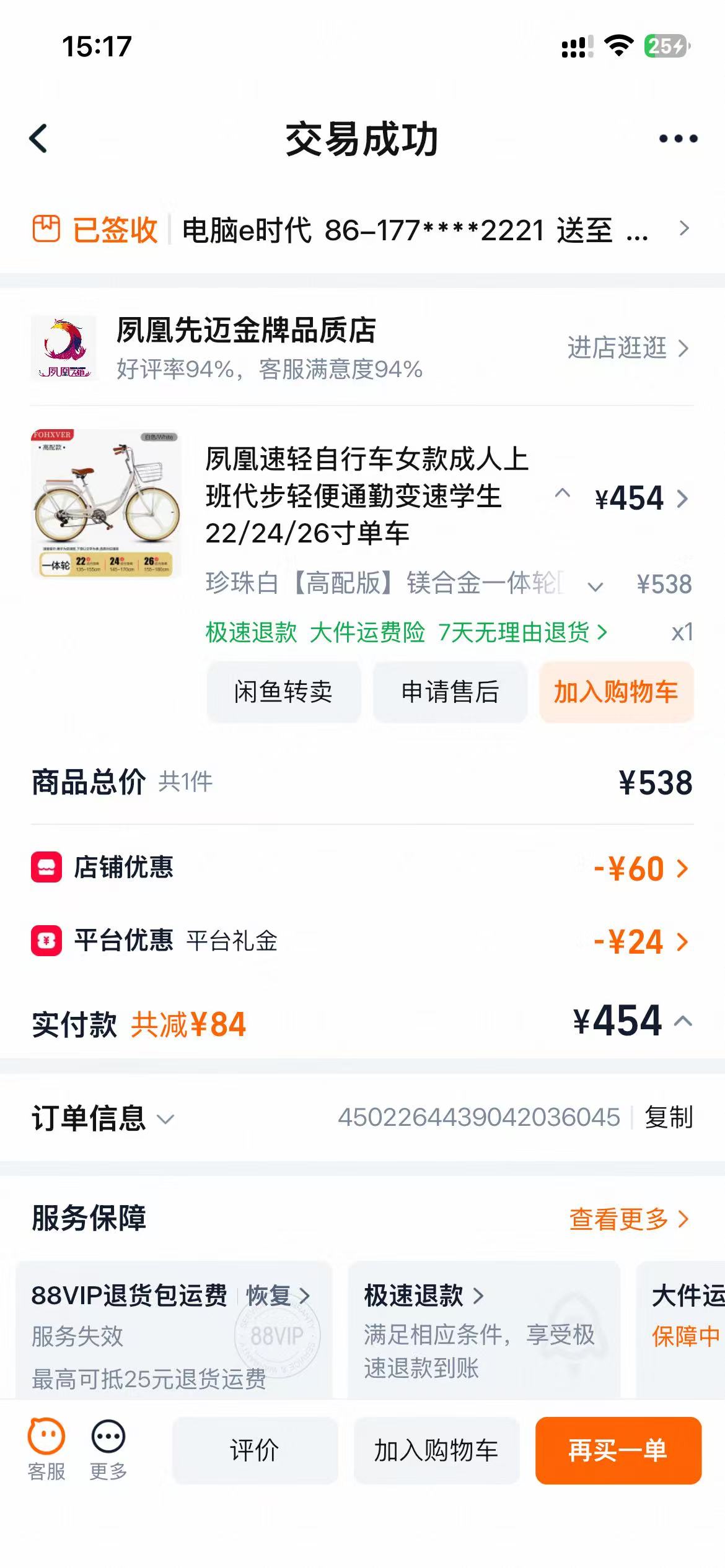Expand the 订单信息 section

click(103, 1118)
